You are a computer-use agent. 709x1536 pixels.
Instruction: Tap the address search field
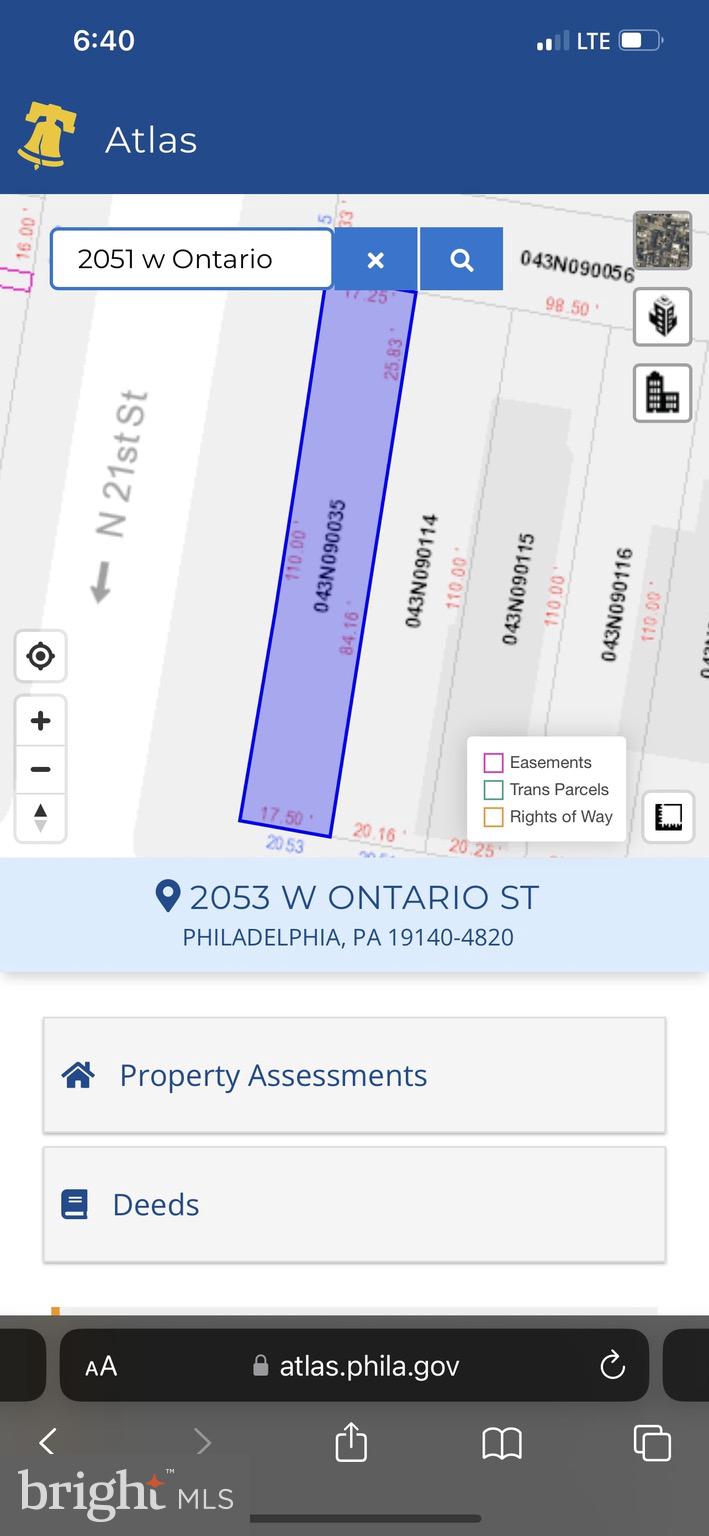[x=191, y=259]
